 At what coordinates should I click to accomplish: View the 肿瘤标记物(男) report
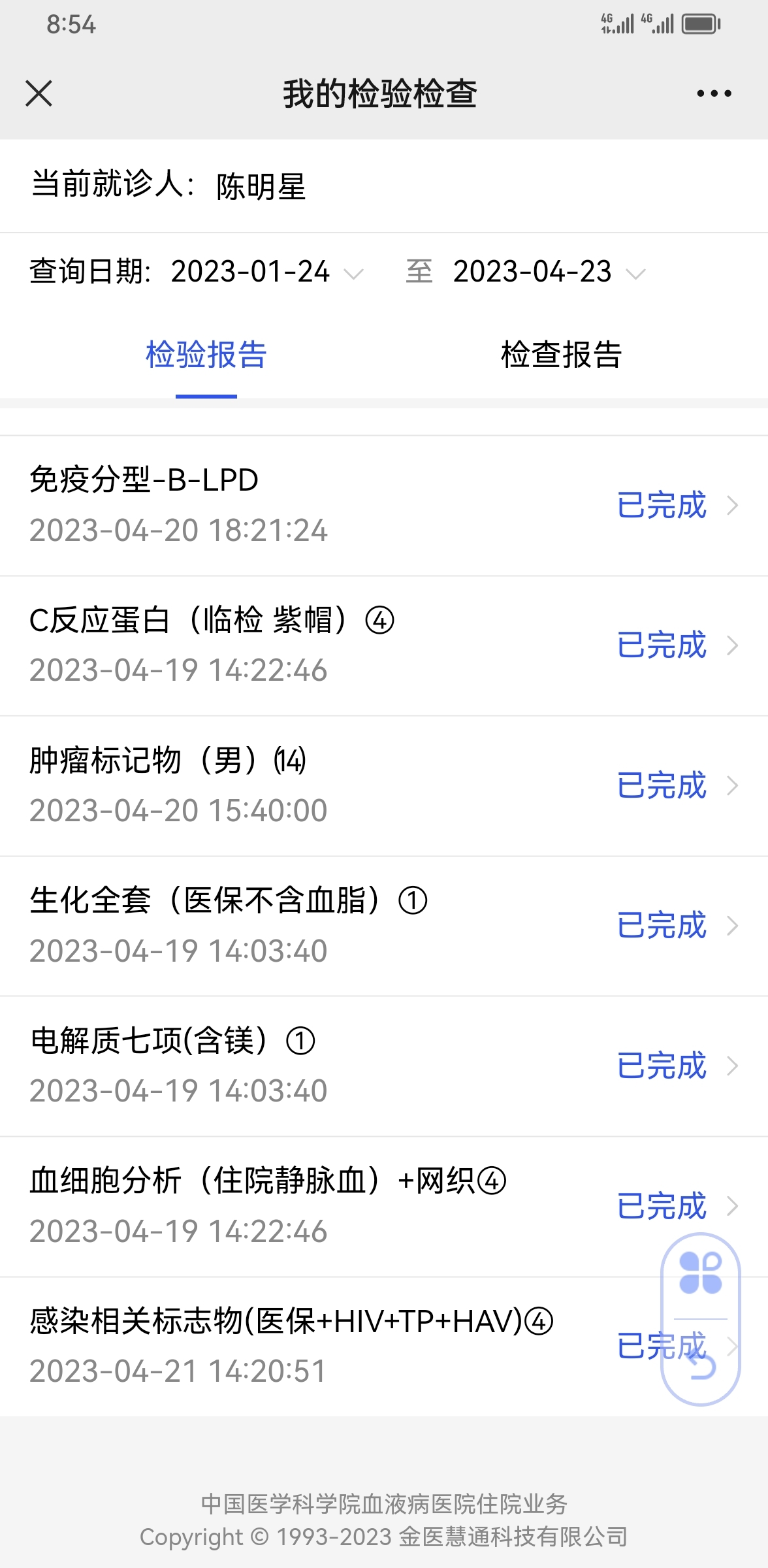(384, 786)
